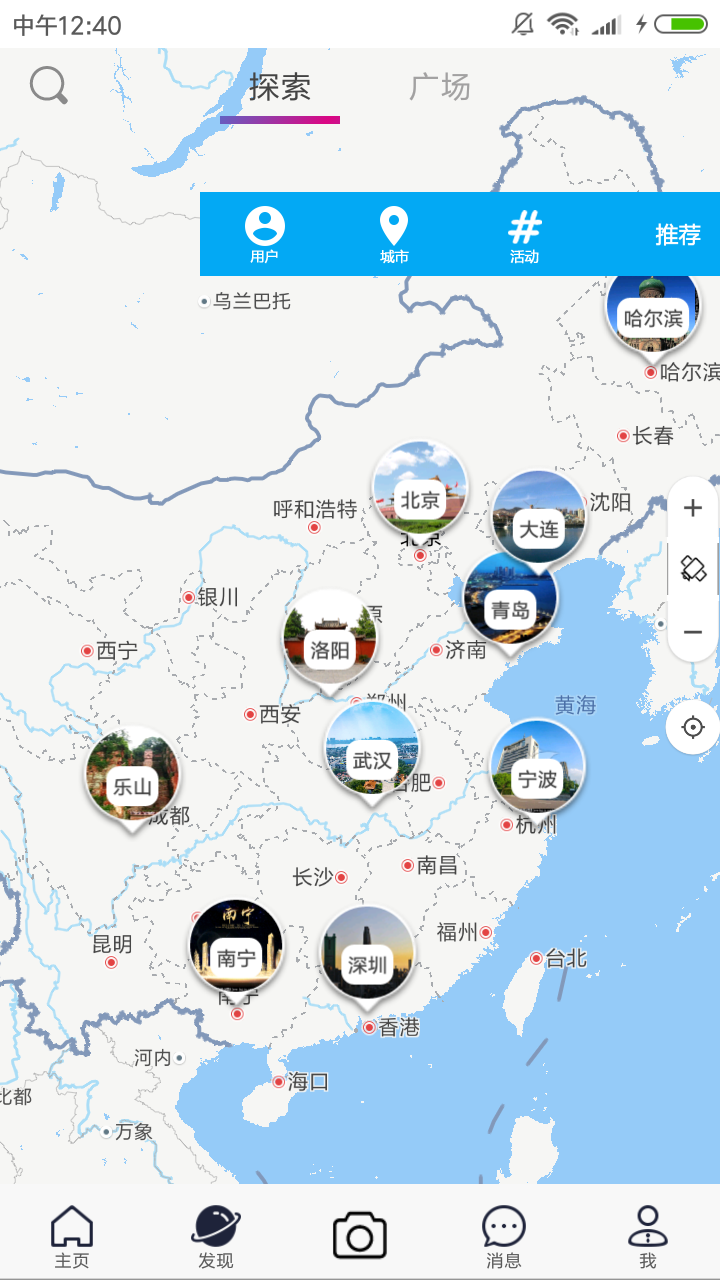Select the 活动 hashtag filter

524,235
